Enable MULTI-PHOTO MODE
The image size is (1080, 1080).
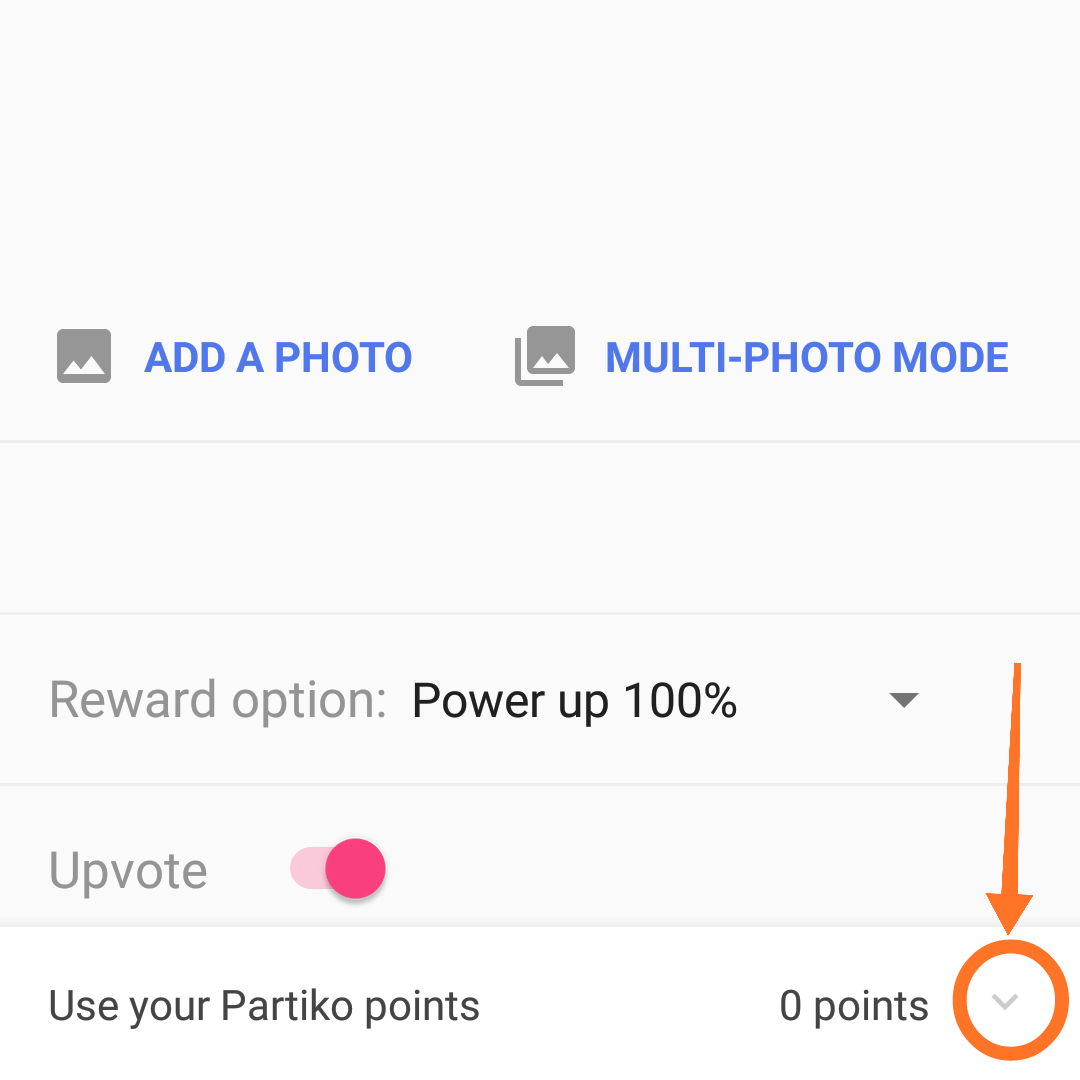[x=763, y=357]
